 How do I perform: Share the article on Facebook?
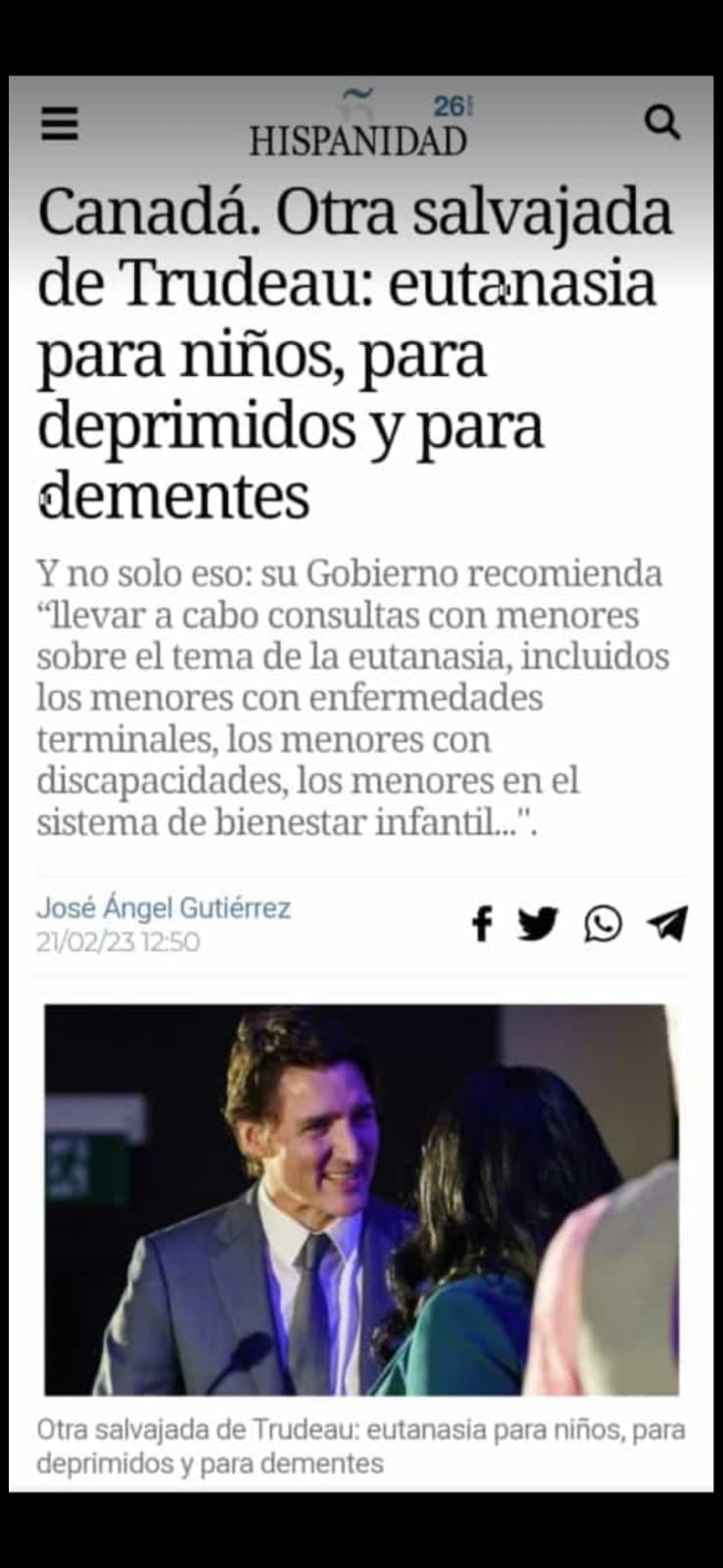pyautogui.click(x=481, y=923)
